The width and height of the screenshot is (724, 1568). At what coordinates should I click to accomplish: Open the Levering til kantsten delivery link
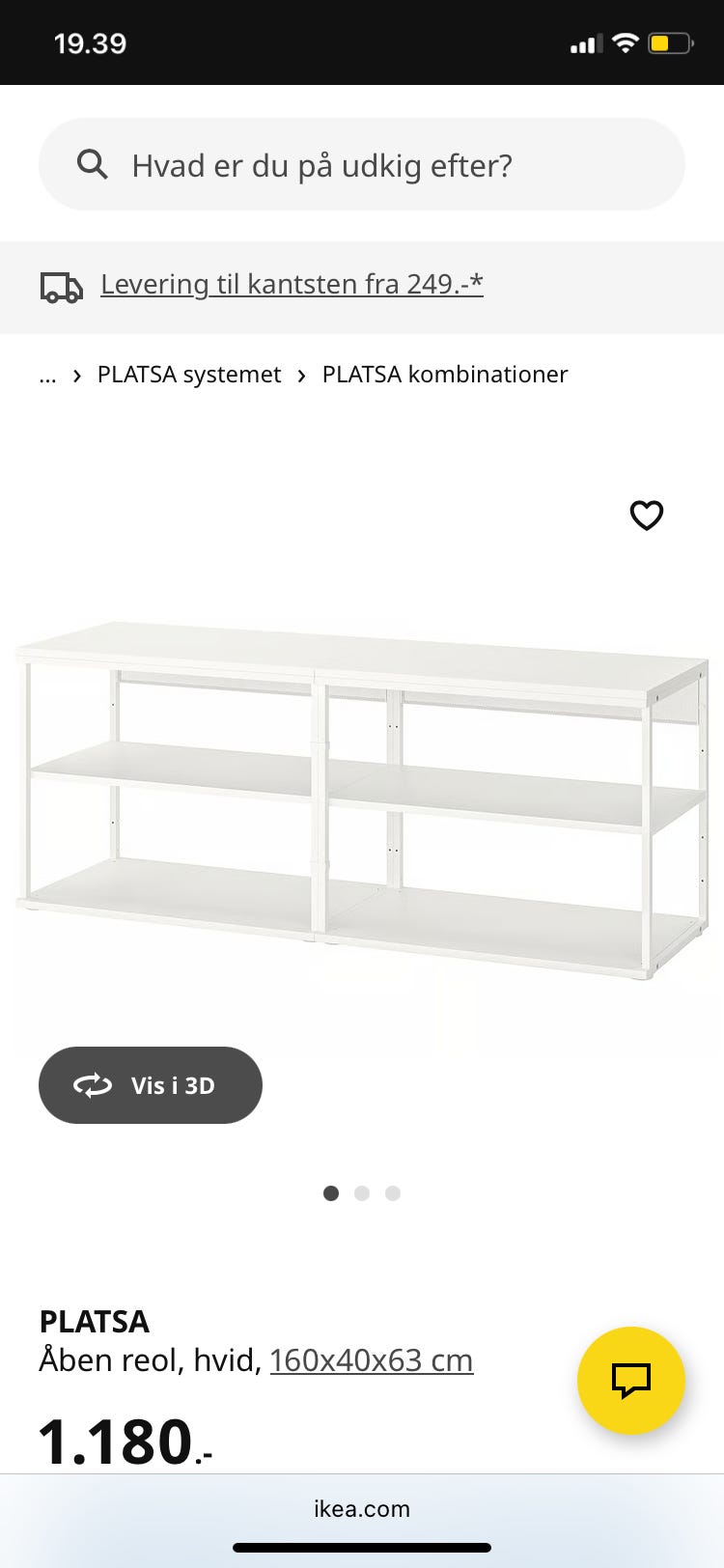(292, 284)
